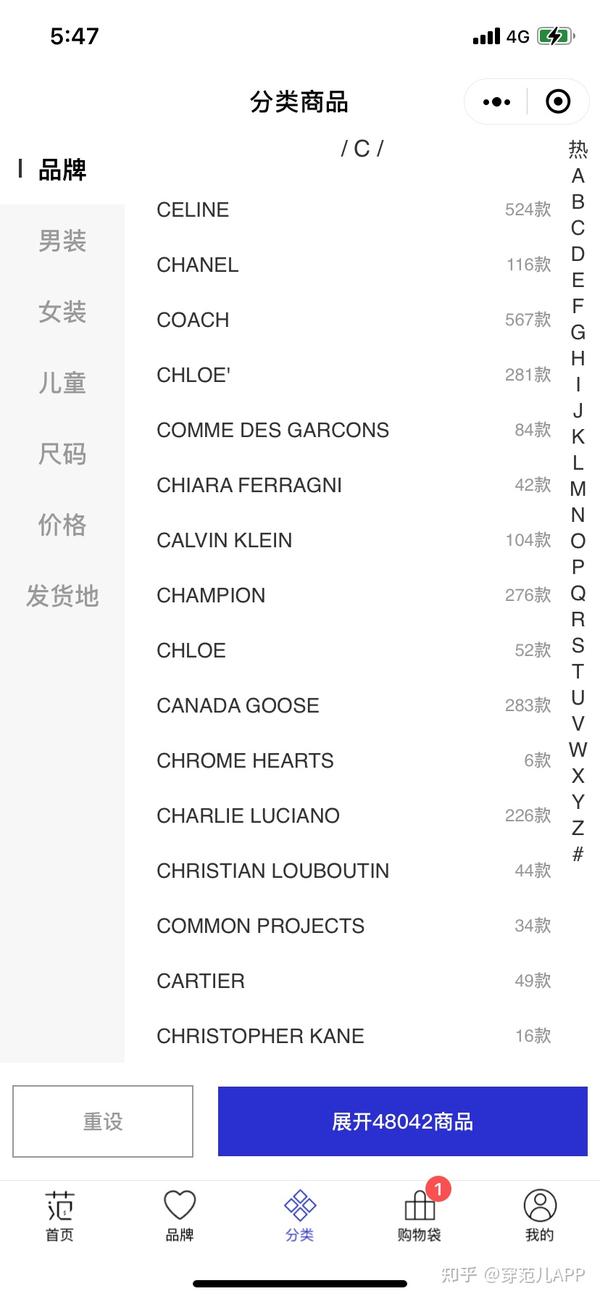Pick the CARTIER brand row
Screen dimensions: 600x1299
coord(354,981)
